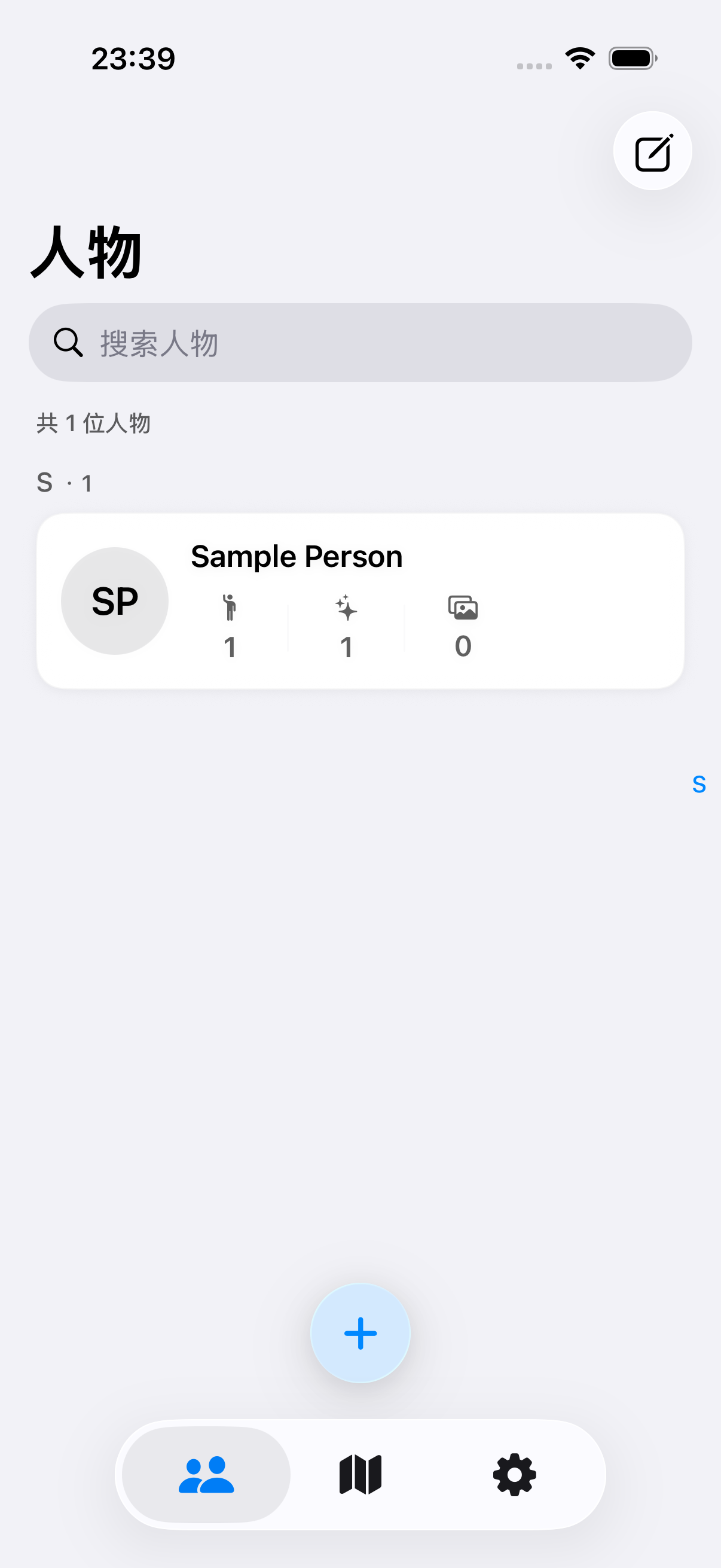Image resolution: width=721 pixels, height=1568 pixels.
Task: Switch to the map tab
Action: point(360,1474)
